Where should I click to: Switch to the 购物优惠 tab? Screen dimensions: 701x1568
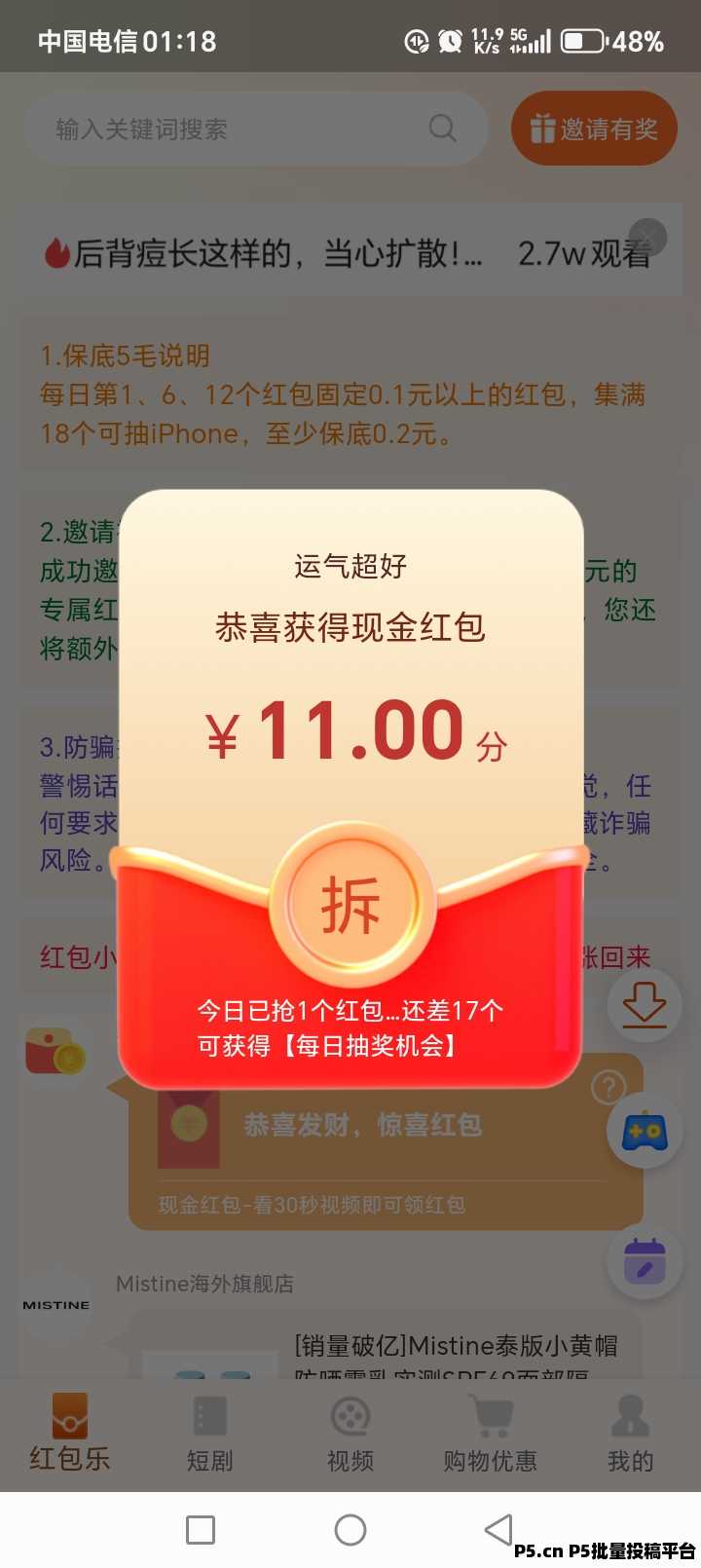(491, 1434)
